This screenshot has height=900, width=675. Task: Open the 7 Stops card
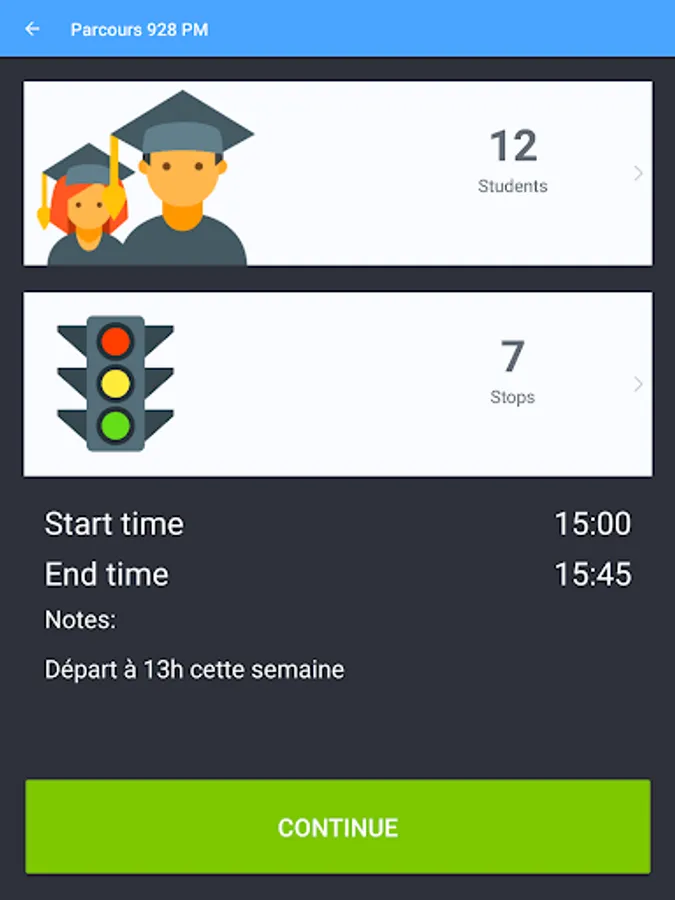(x=338, y=384)
